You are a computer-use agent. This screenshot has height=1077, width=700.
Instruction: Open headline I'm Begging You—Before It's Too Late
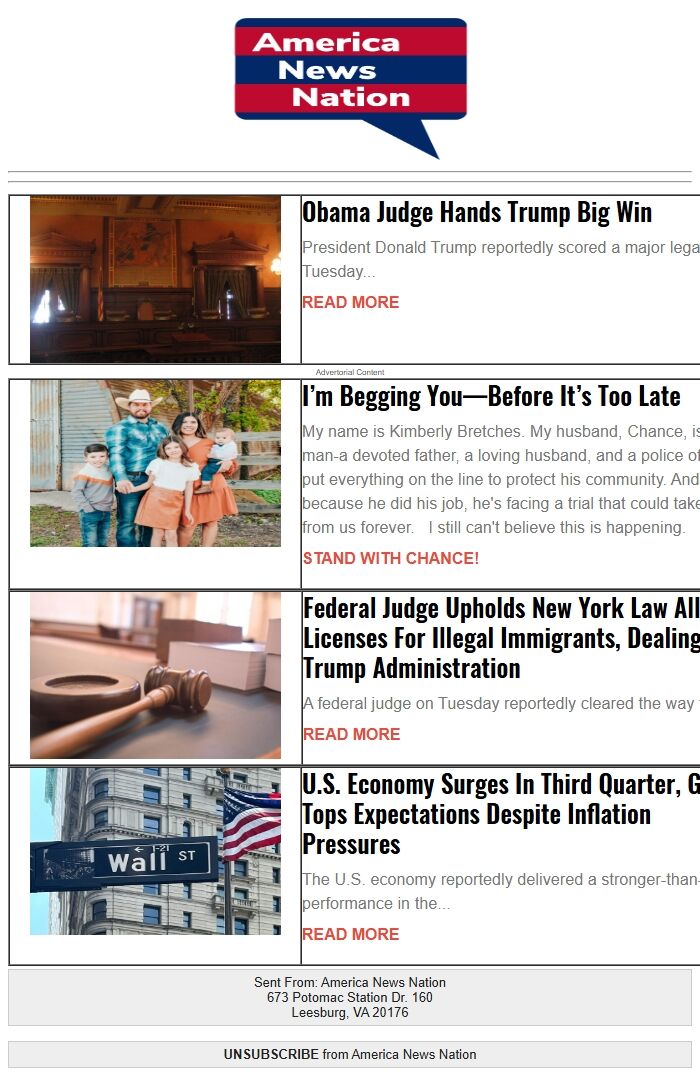tap(491, 396)
